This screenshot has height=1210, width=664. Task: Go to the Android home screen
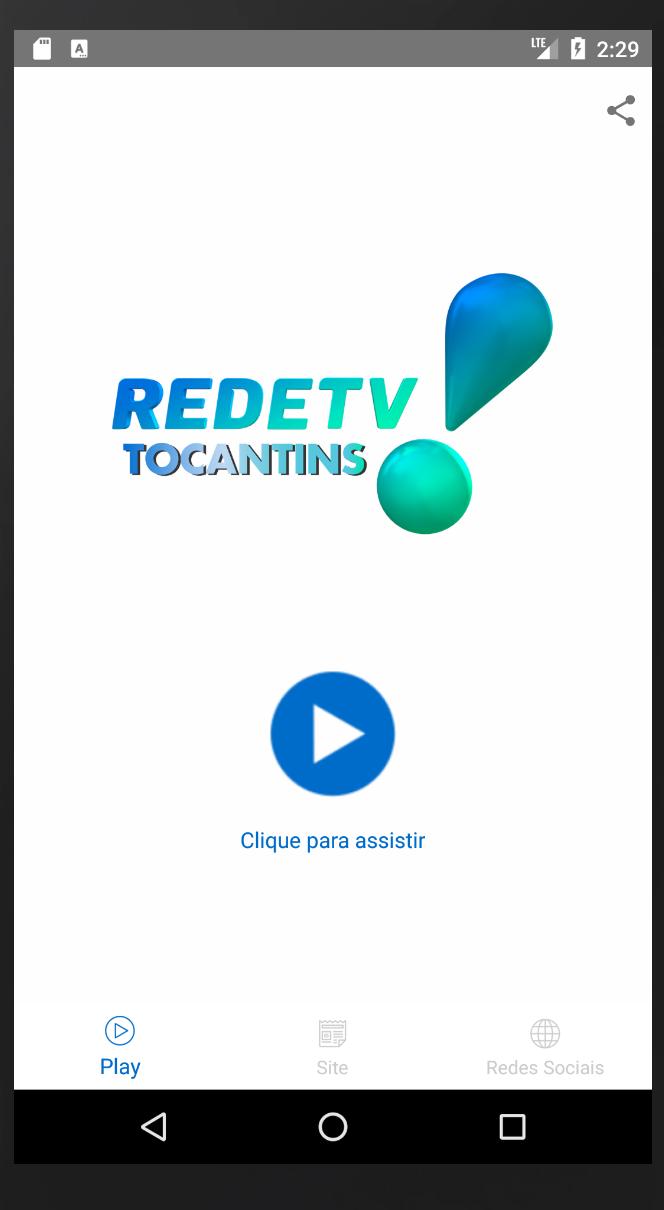(333, 1127)
